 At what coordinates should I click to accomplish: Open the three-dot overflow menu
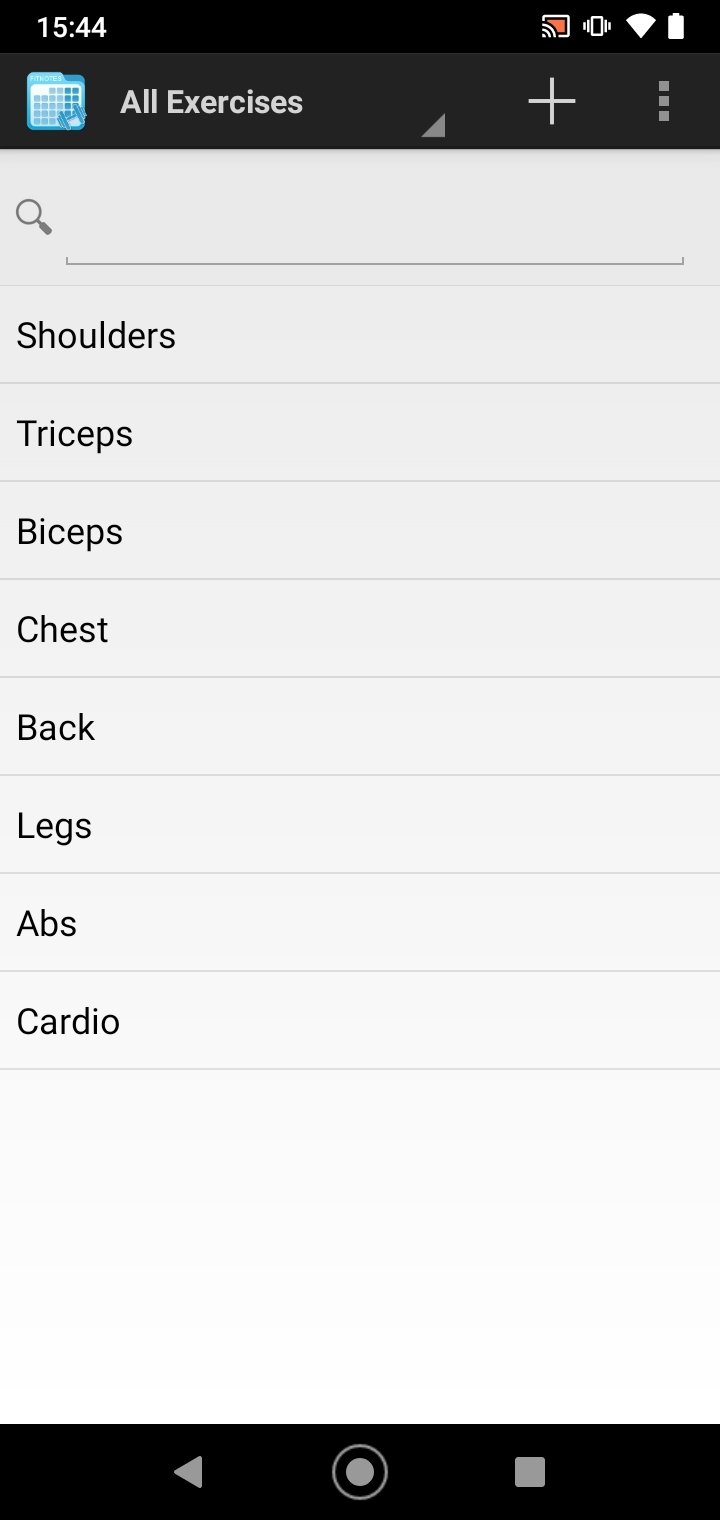click(664, 101)
